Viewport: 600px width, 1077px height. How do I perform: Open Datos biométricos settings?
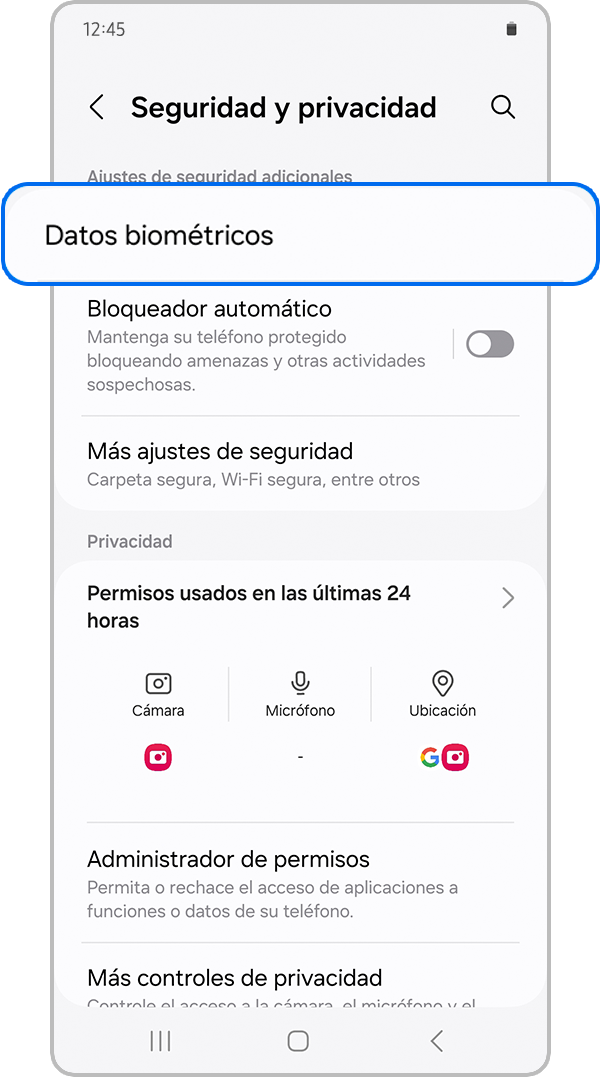(x=300, y=236)
